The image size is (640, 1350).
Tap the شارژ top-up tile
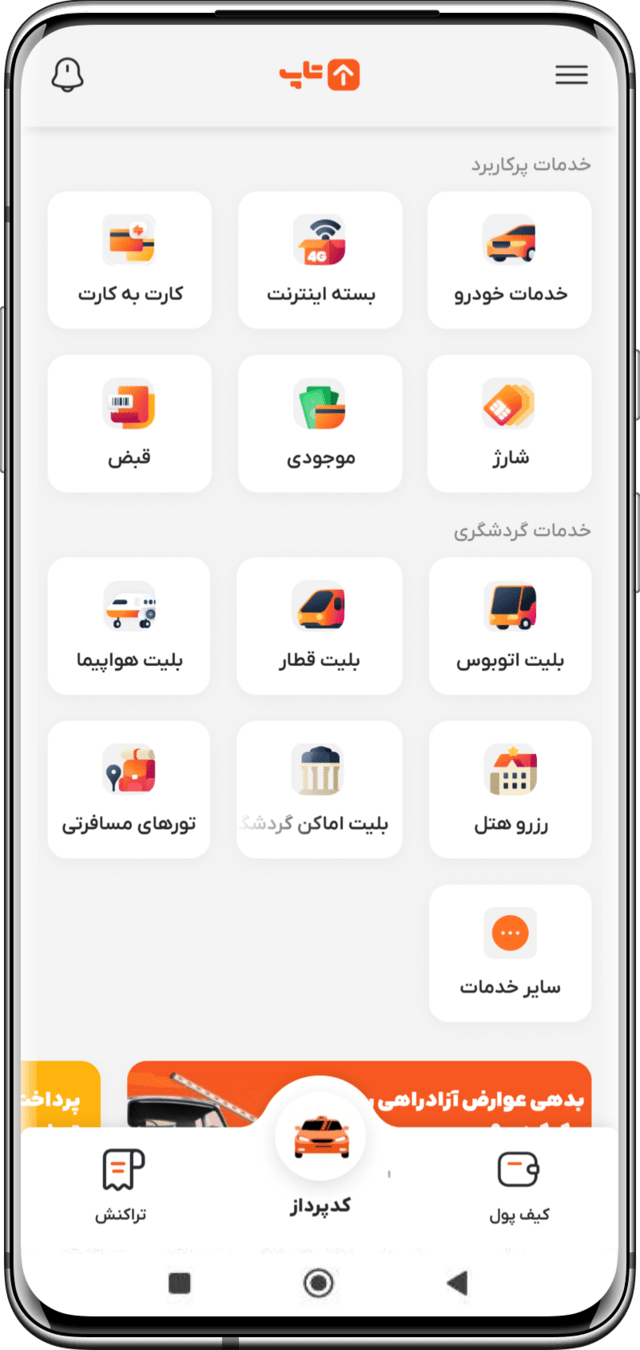pyautogui.click(x=509, y=423)
